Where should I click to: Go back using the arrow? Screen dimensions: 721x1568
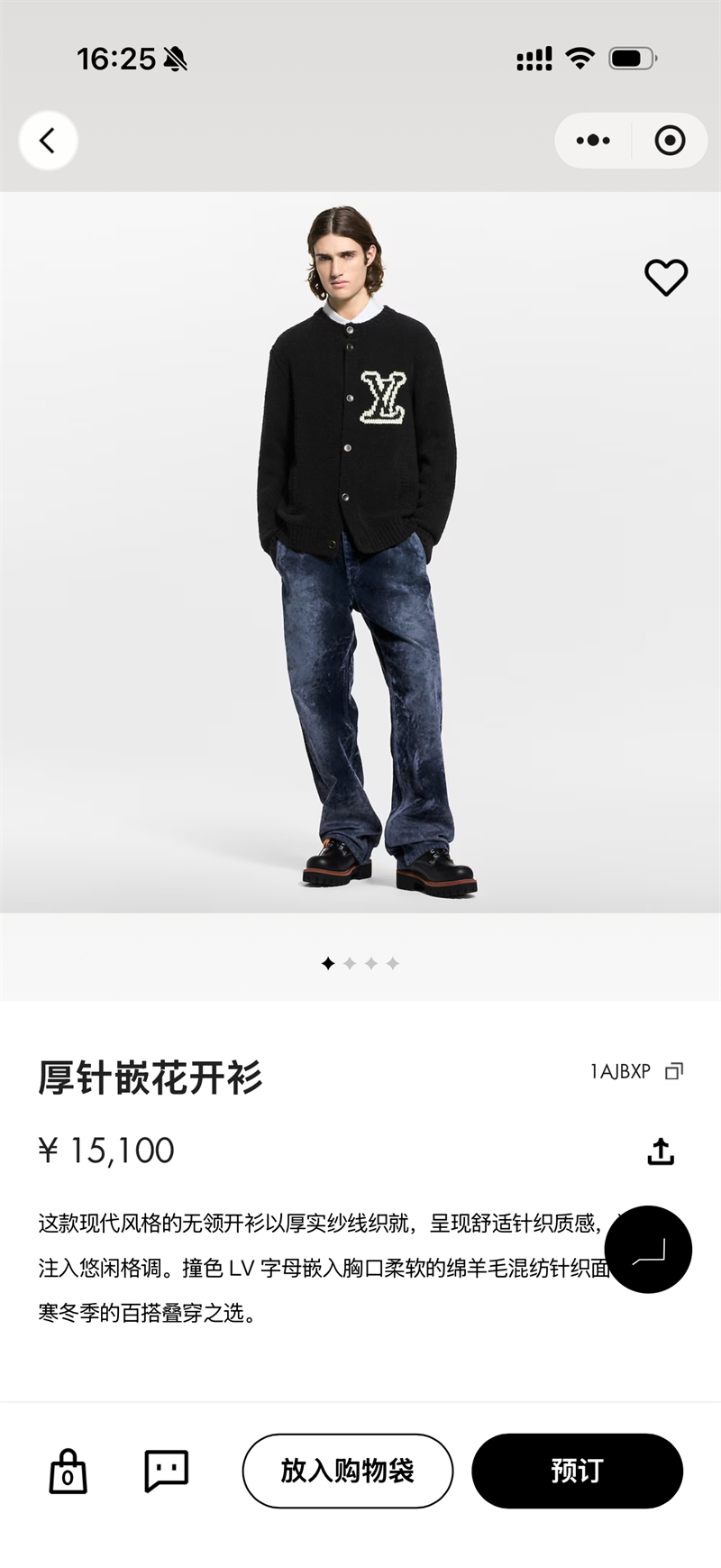[48, 141]
